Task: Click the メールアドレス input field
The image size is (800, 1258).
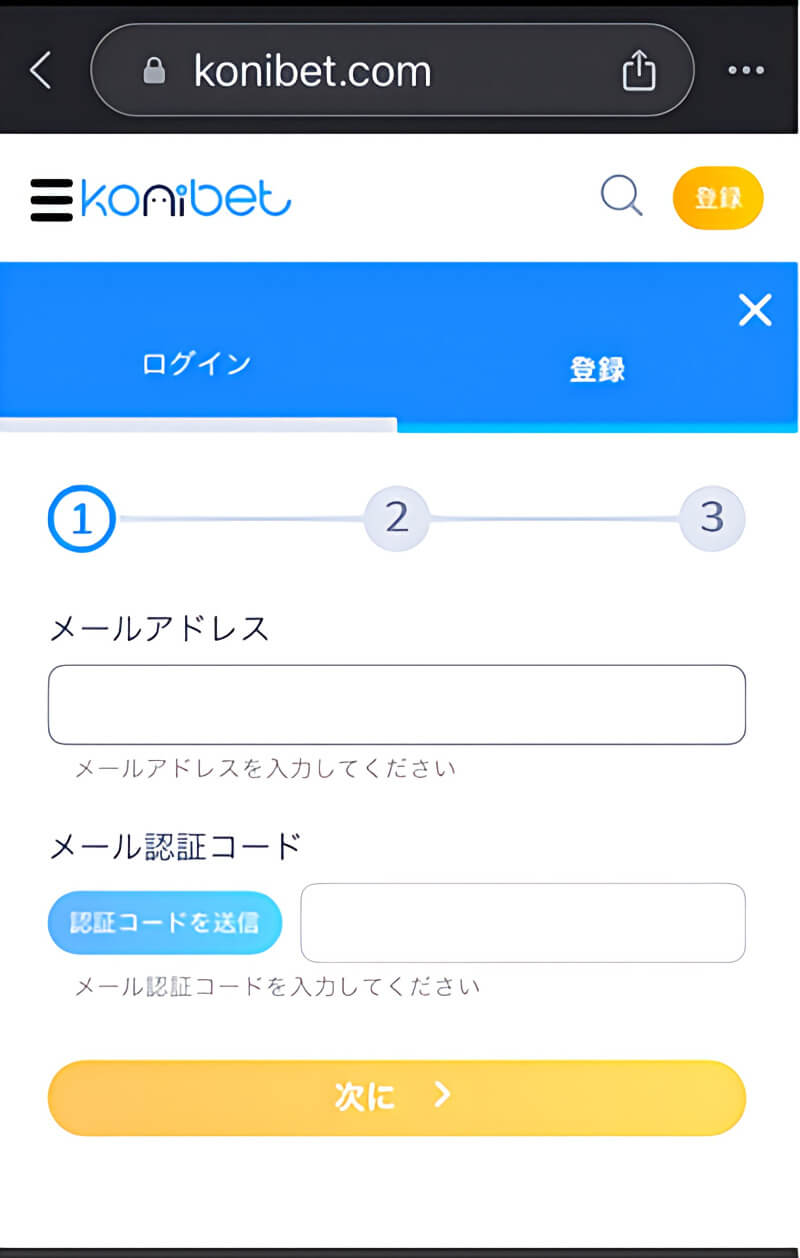Action: [397, 704]
